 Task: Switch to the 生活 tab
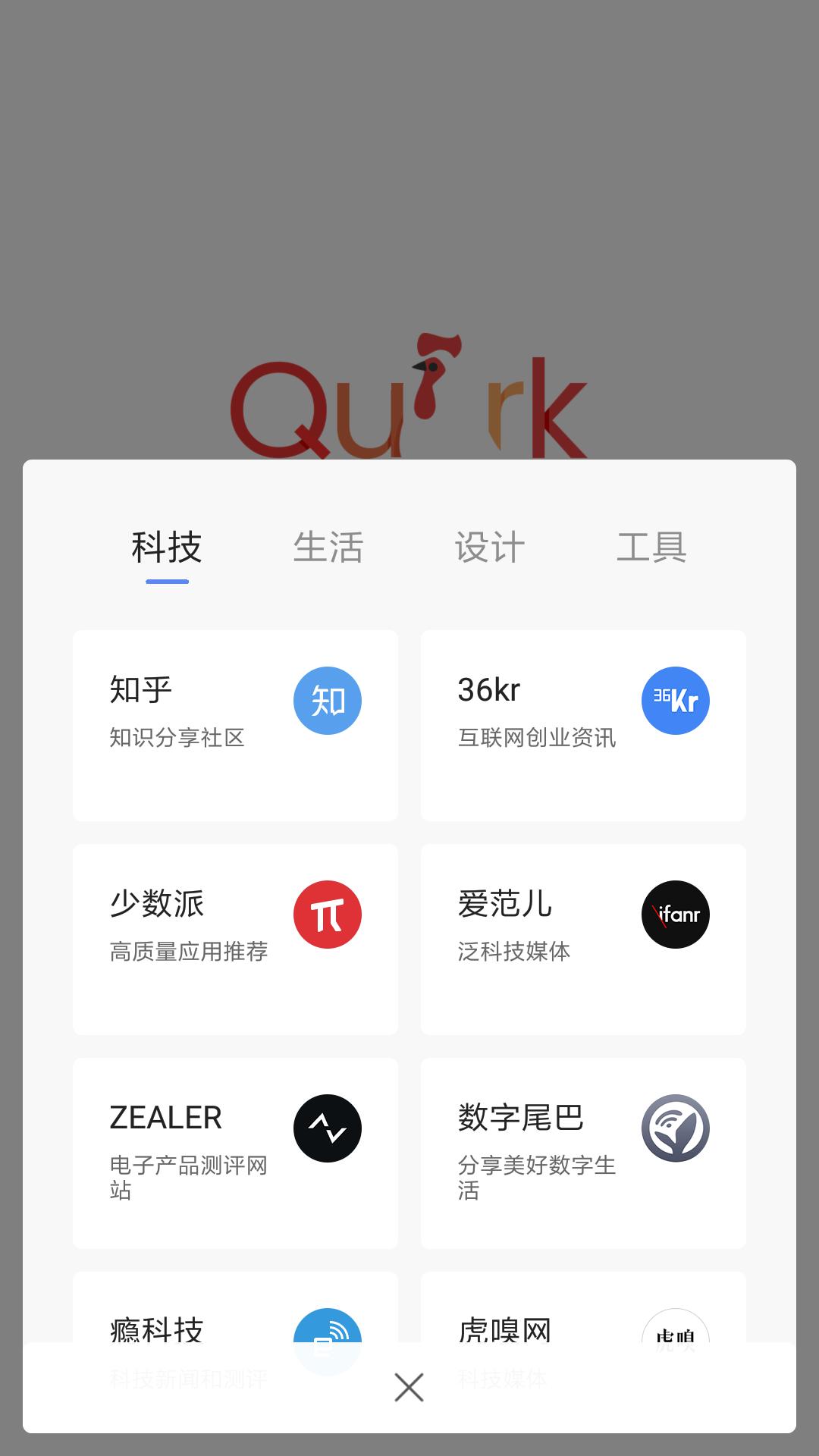coord(329,546)
